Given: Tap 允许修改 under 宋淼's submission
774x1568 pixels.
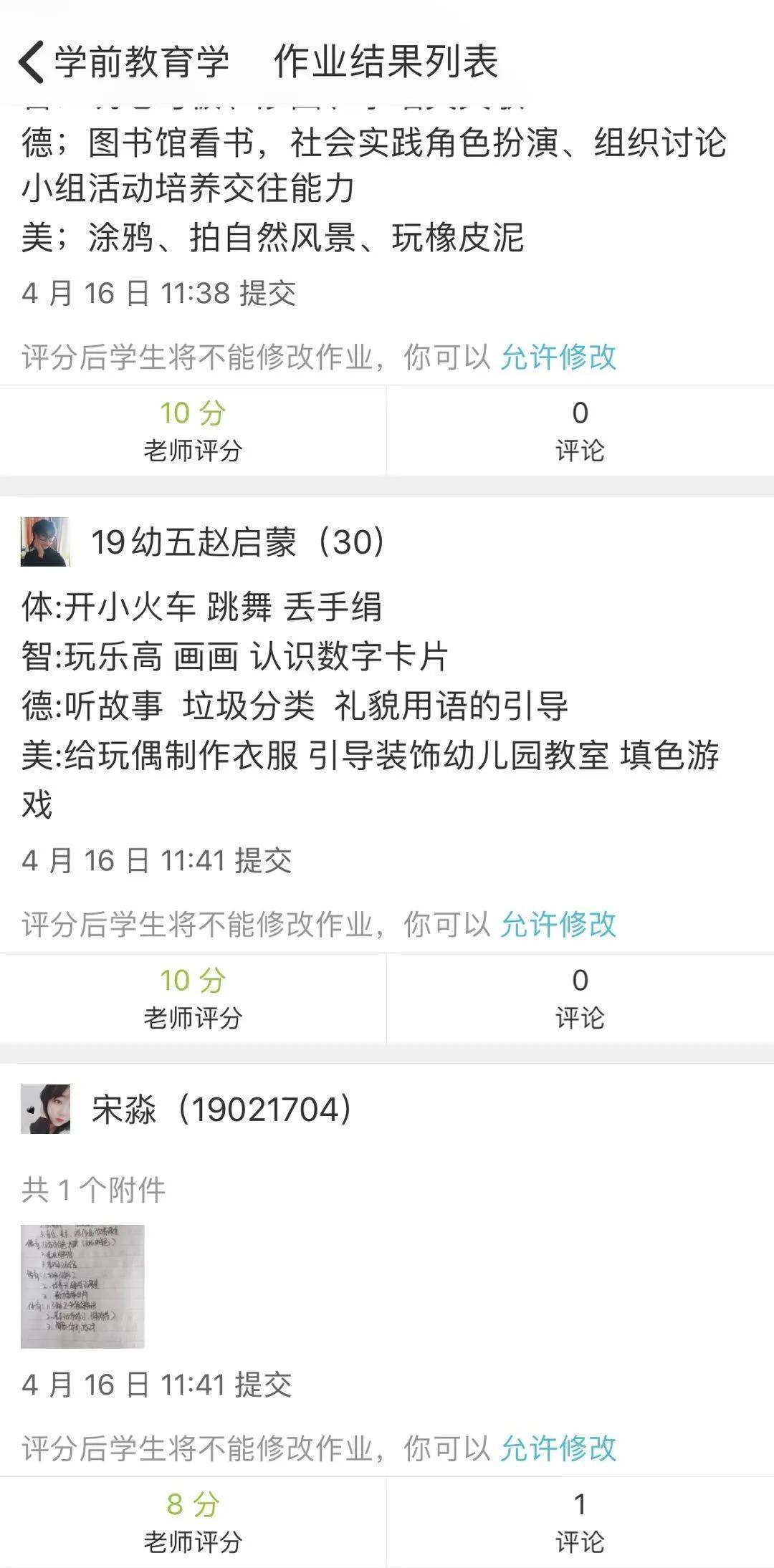Looking at the screenshot, I should point(558,1448).
